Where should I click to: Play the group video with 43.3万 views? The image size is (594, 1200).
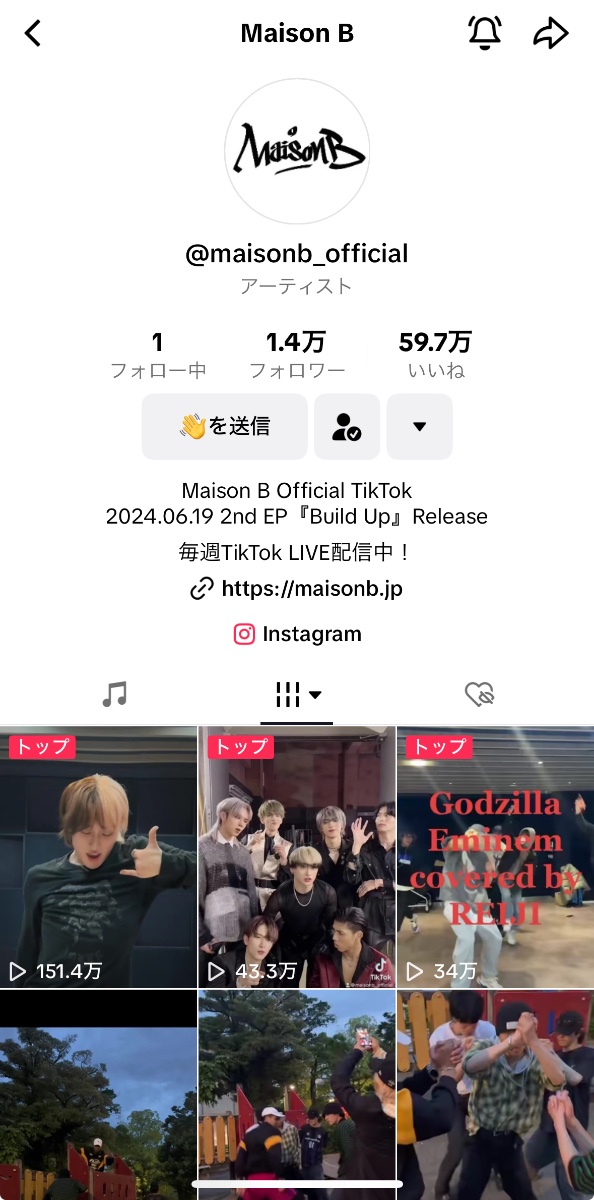[297, 857]
